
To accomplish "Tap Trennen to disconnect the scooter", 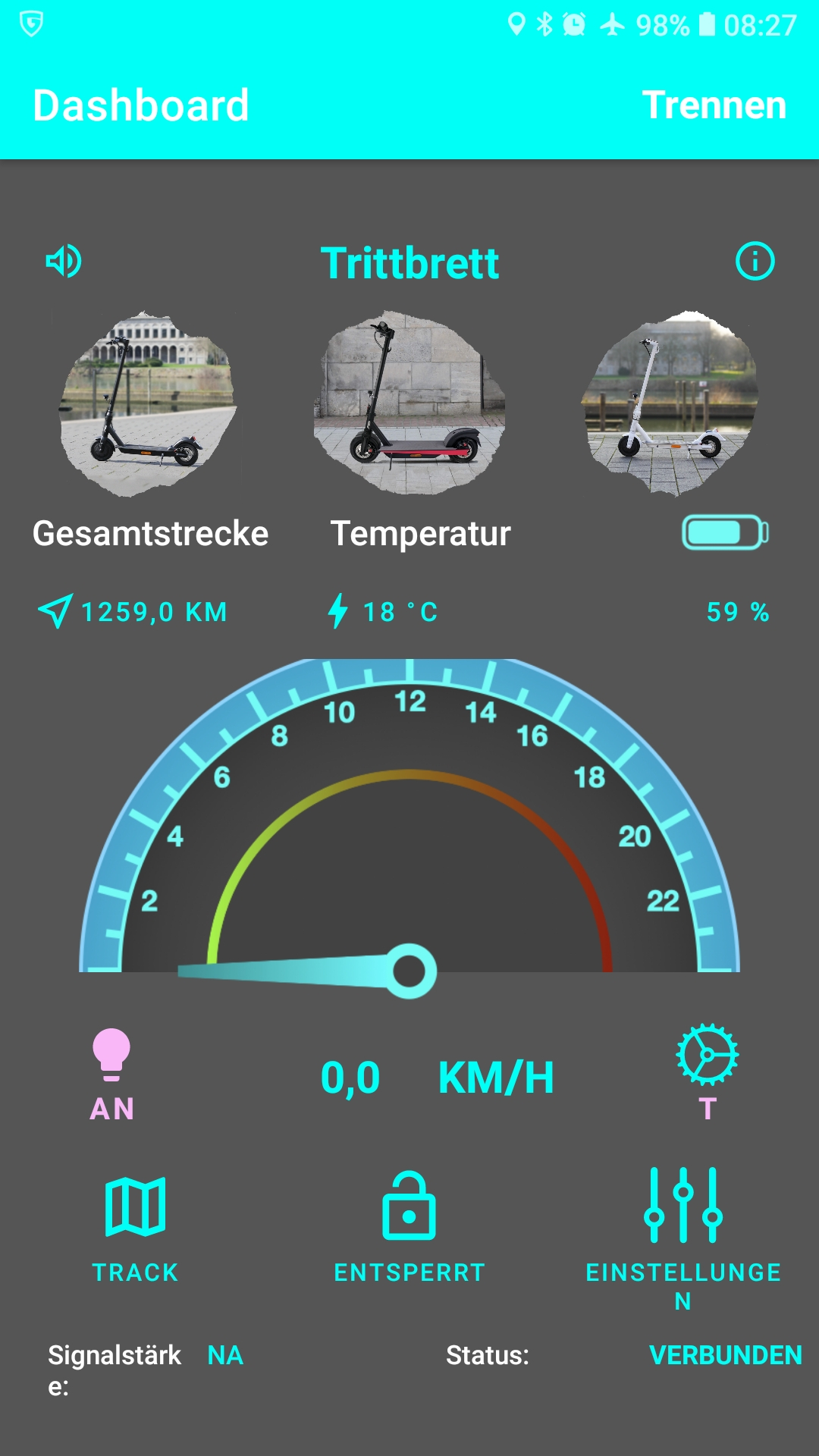I will (714, 105).
